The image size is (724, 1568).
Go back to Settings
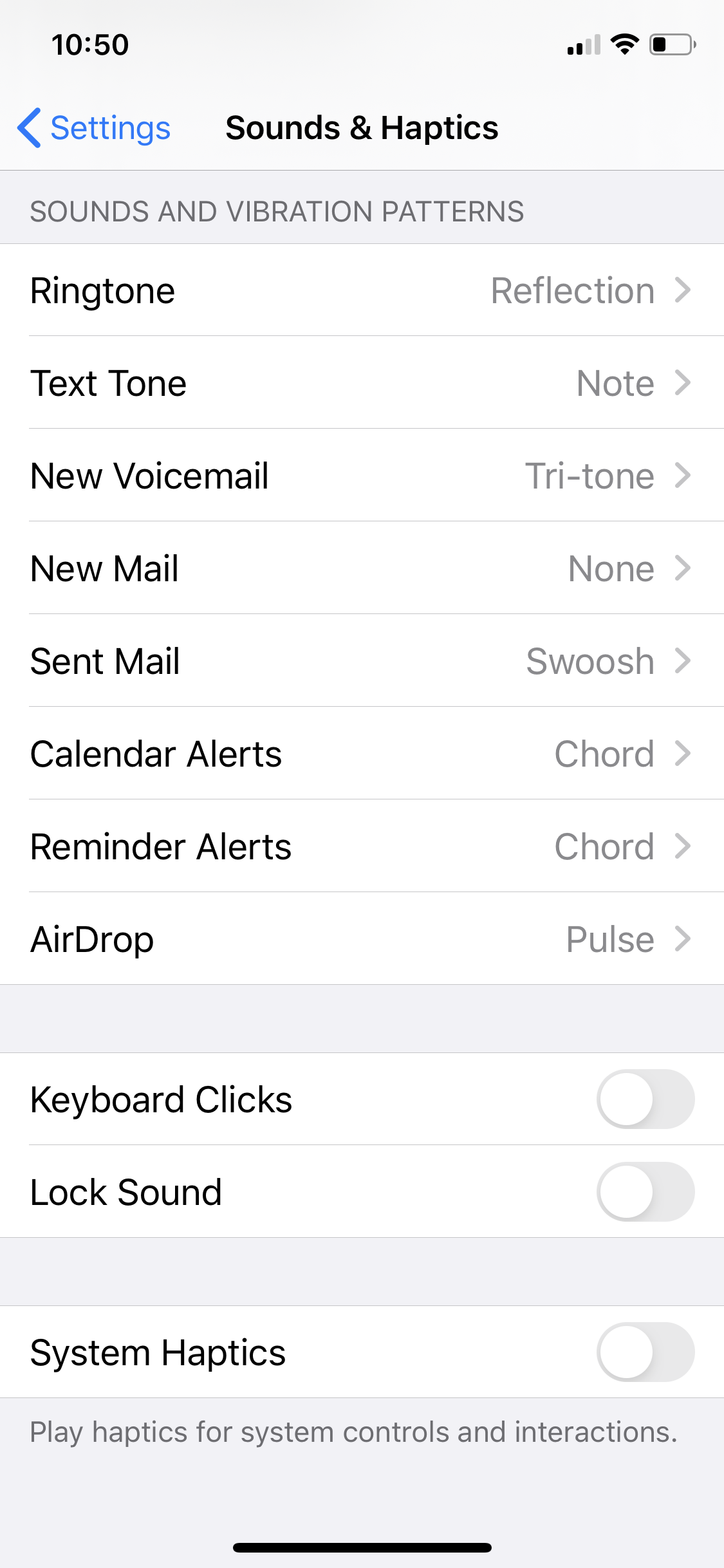point(95,128)
